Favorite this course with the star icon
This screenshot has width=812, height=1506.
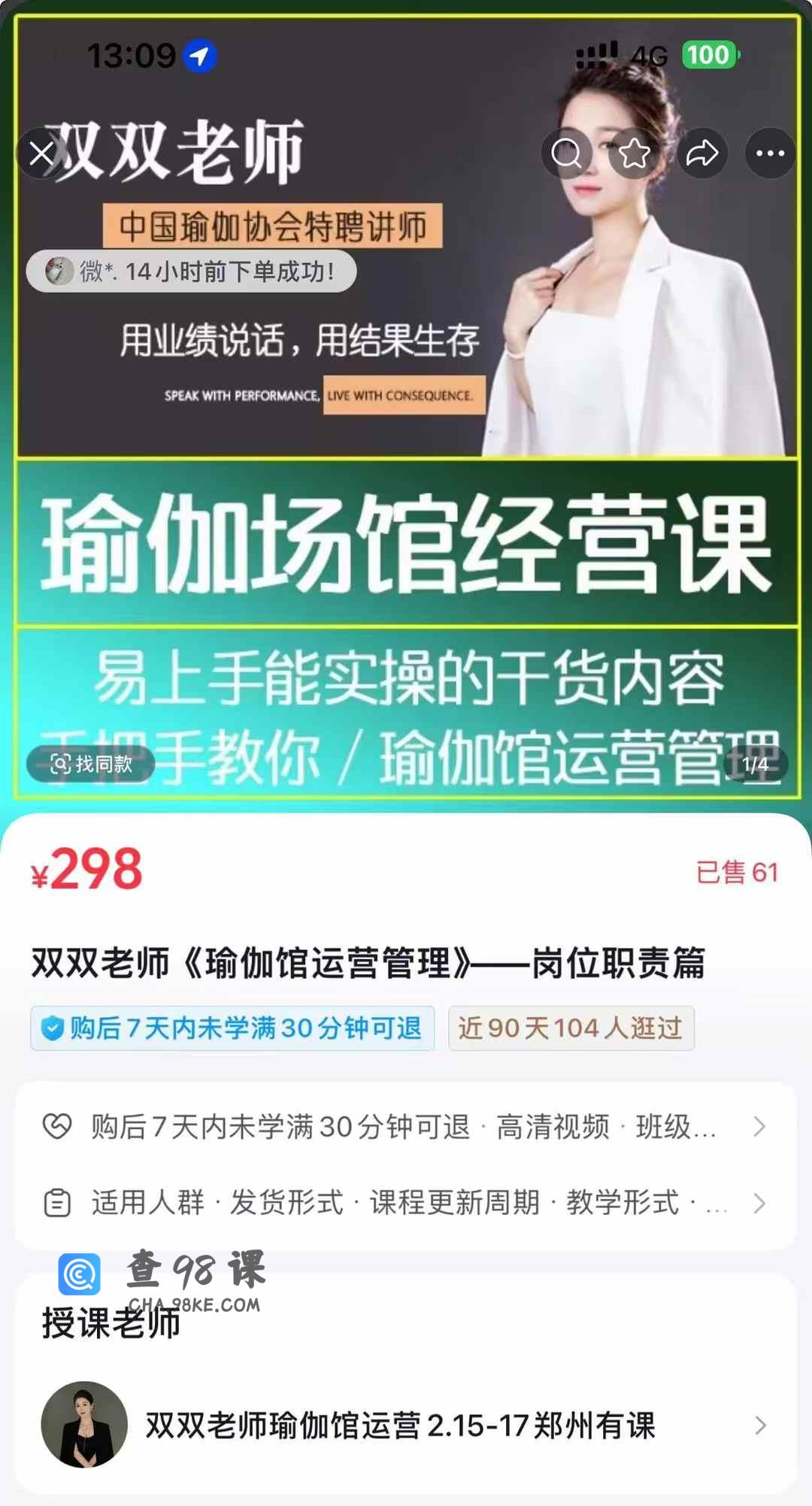[634, 153]
